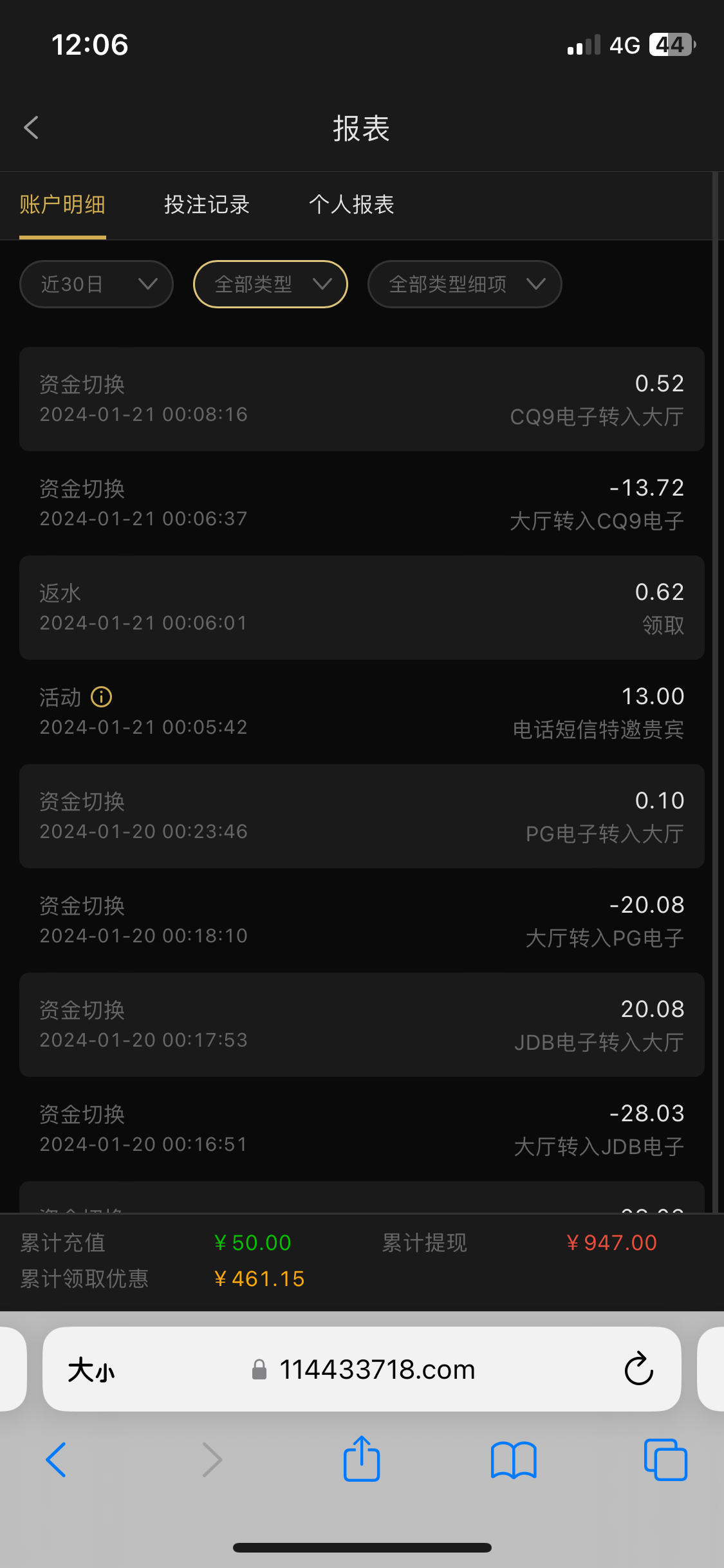The width and height of the screenshot is (724, 1568).
Task: Expand the 全部类型细项 dropdown
Action: [x=464, y=284]
